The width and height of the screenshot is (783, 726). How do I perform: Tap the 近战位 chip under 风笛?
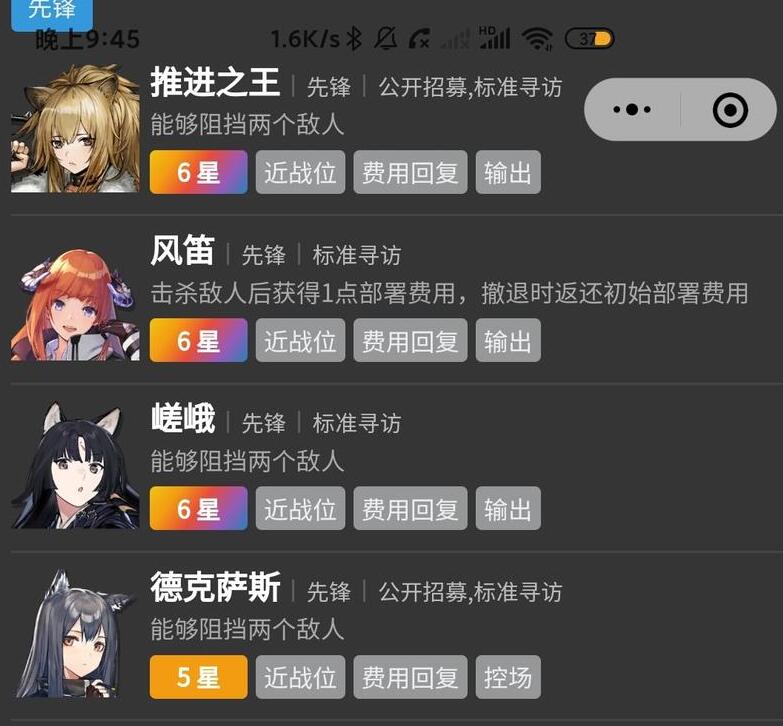coord(300,341)
